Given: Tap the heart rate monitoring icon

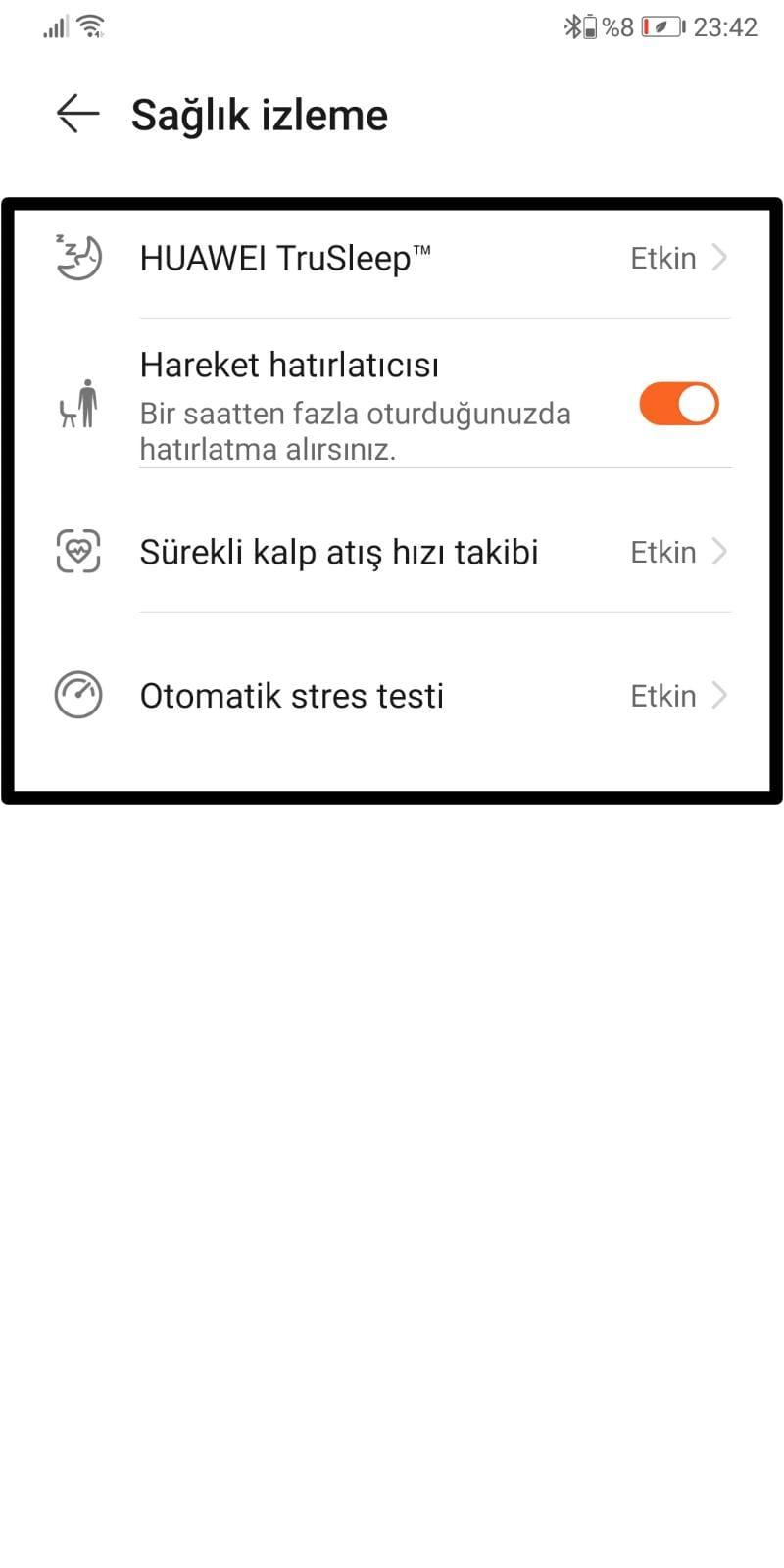Looking at the screenshot, I should point(77,552).
